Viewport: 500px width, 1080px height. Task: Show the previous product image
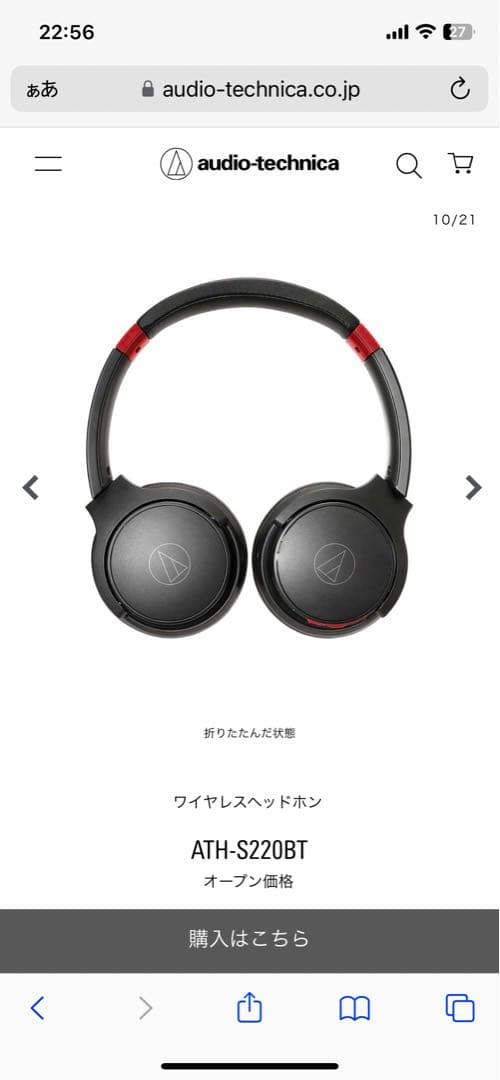30,488
